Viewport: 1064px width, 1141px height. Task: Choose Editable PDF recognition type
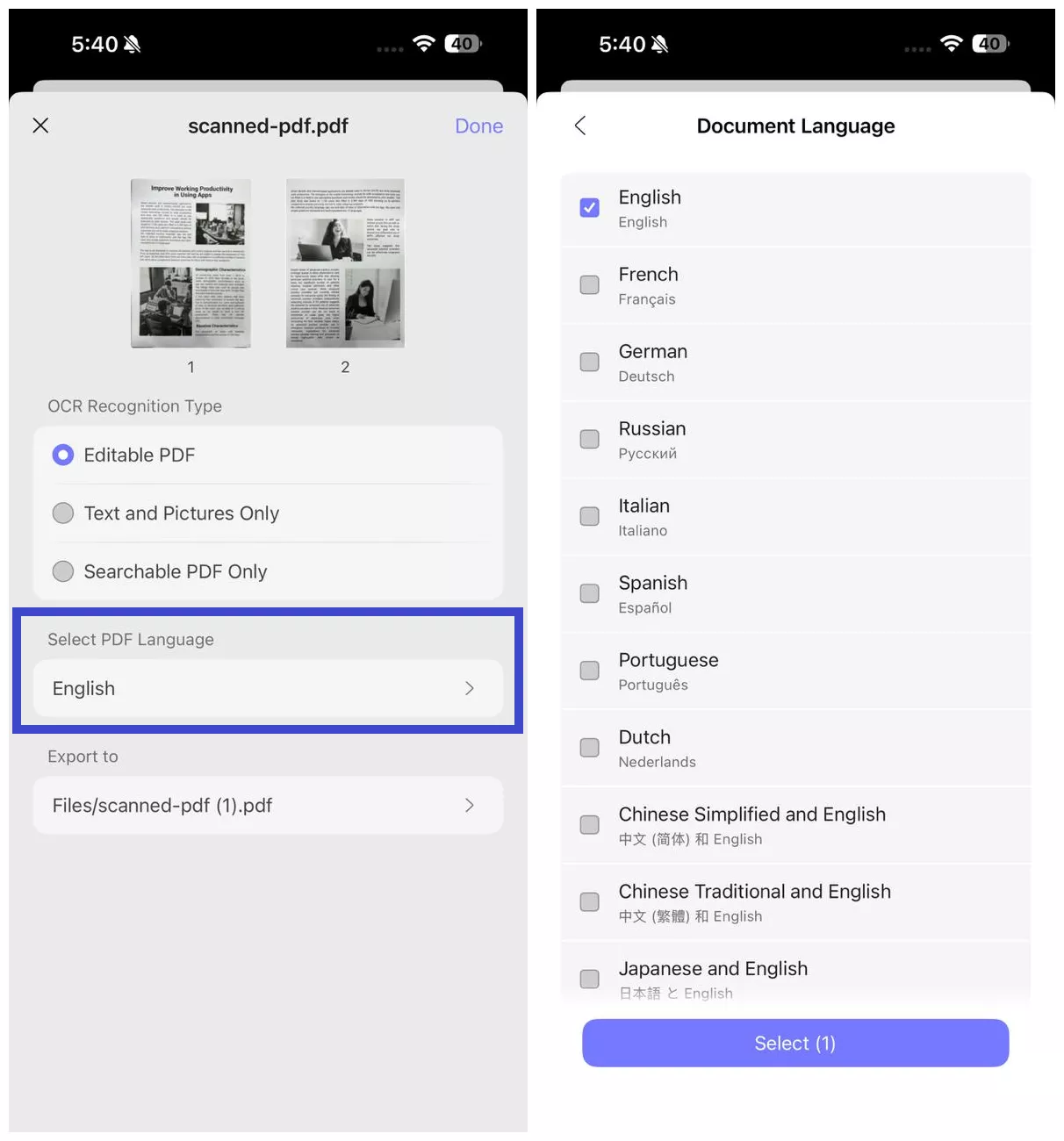click(x=63, y=455)
